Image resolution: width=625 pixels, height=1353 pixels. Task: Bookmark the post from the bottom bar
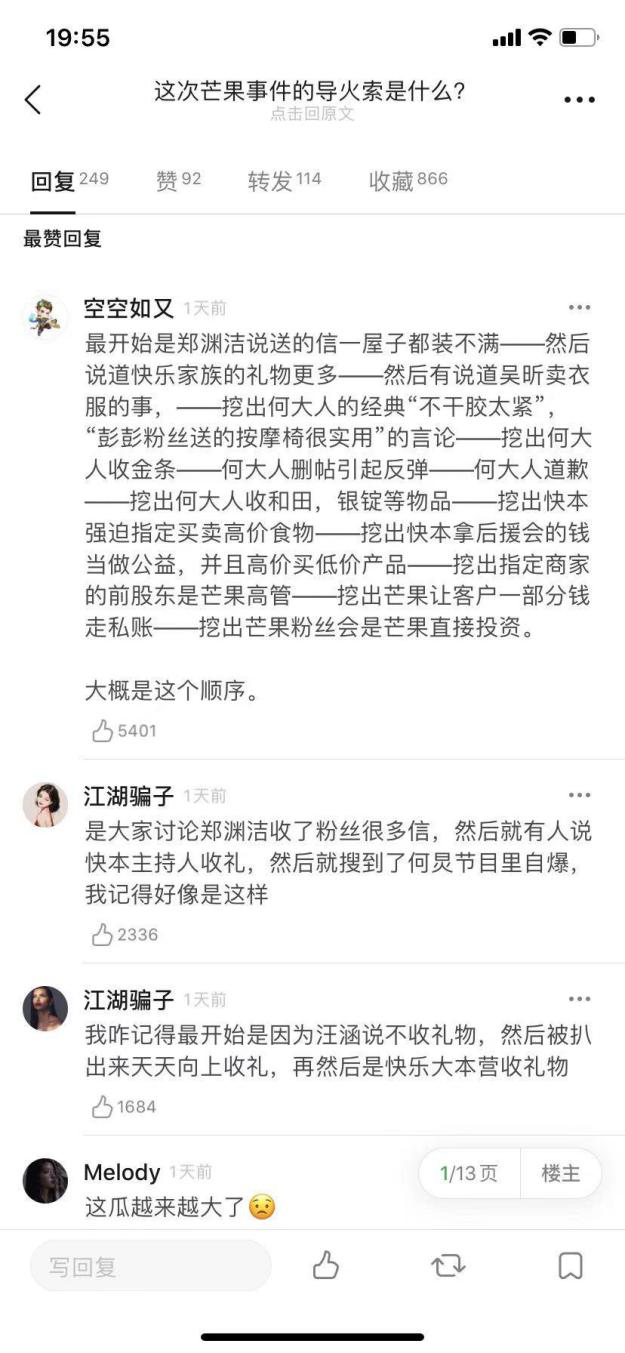pos(570,1266)
